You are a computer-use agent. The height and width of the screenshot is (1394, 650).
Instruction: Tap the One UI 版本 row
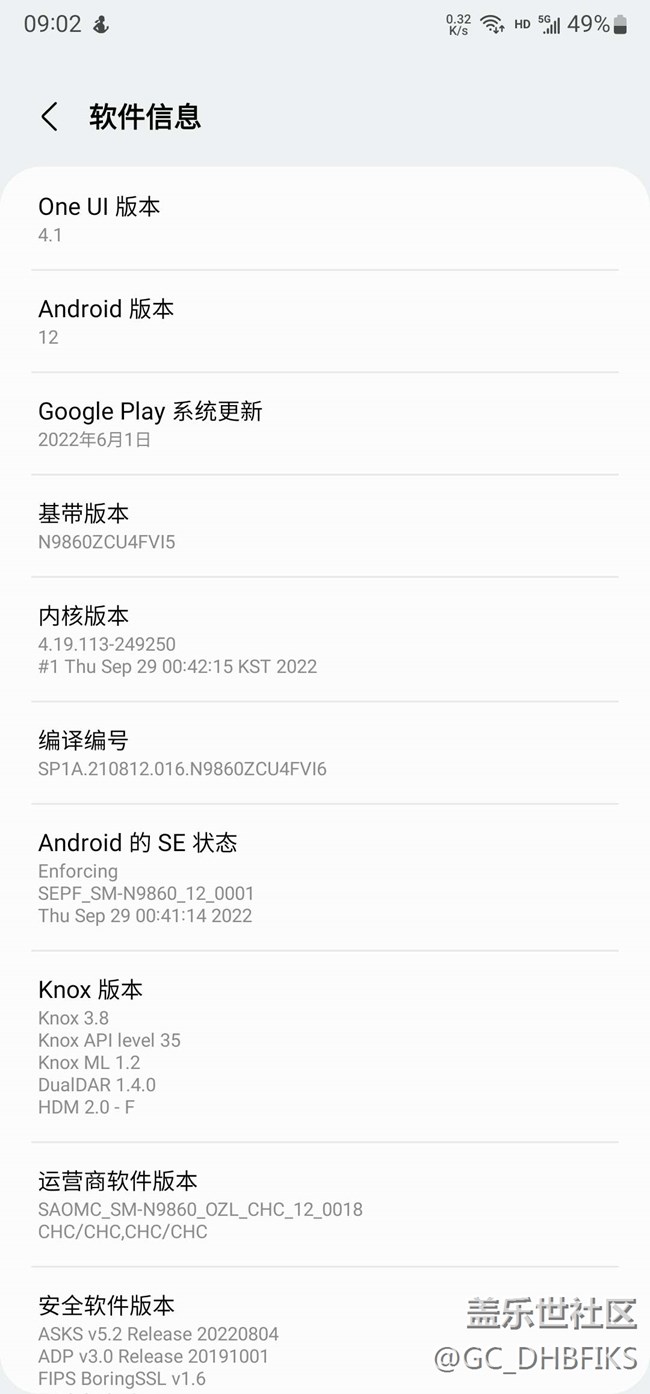pyautogui.click(x=325, y=219)
